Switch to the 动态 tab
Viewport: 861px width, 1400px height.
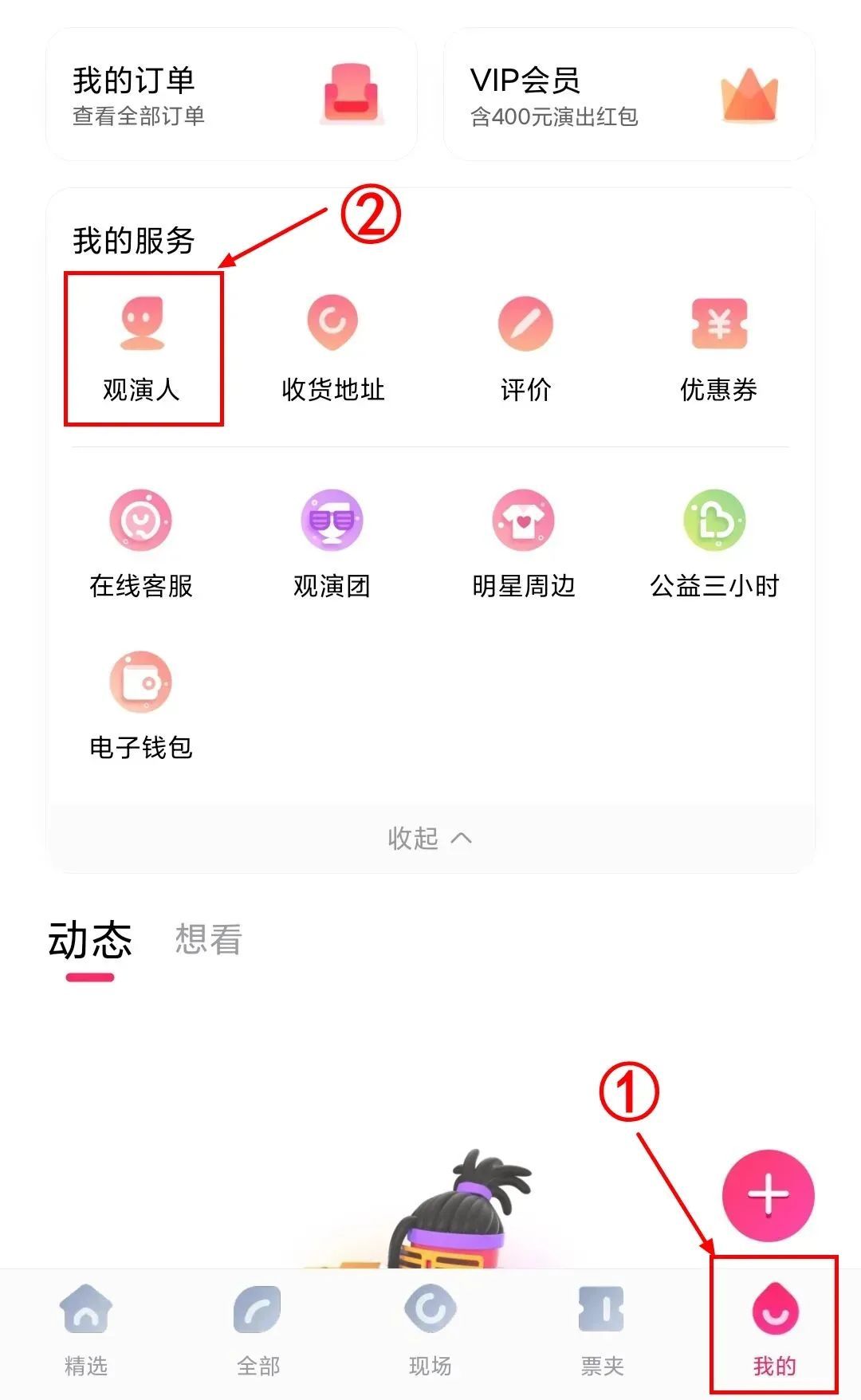[x=90, y=941]
